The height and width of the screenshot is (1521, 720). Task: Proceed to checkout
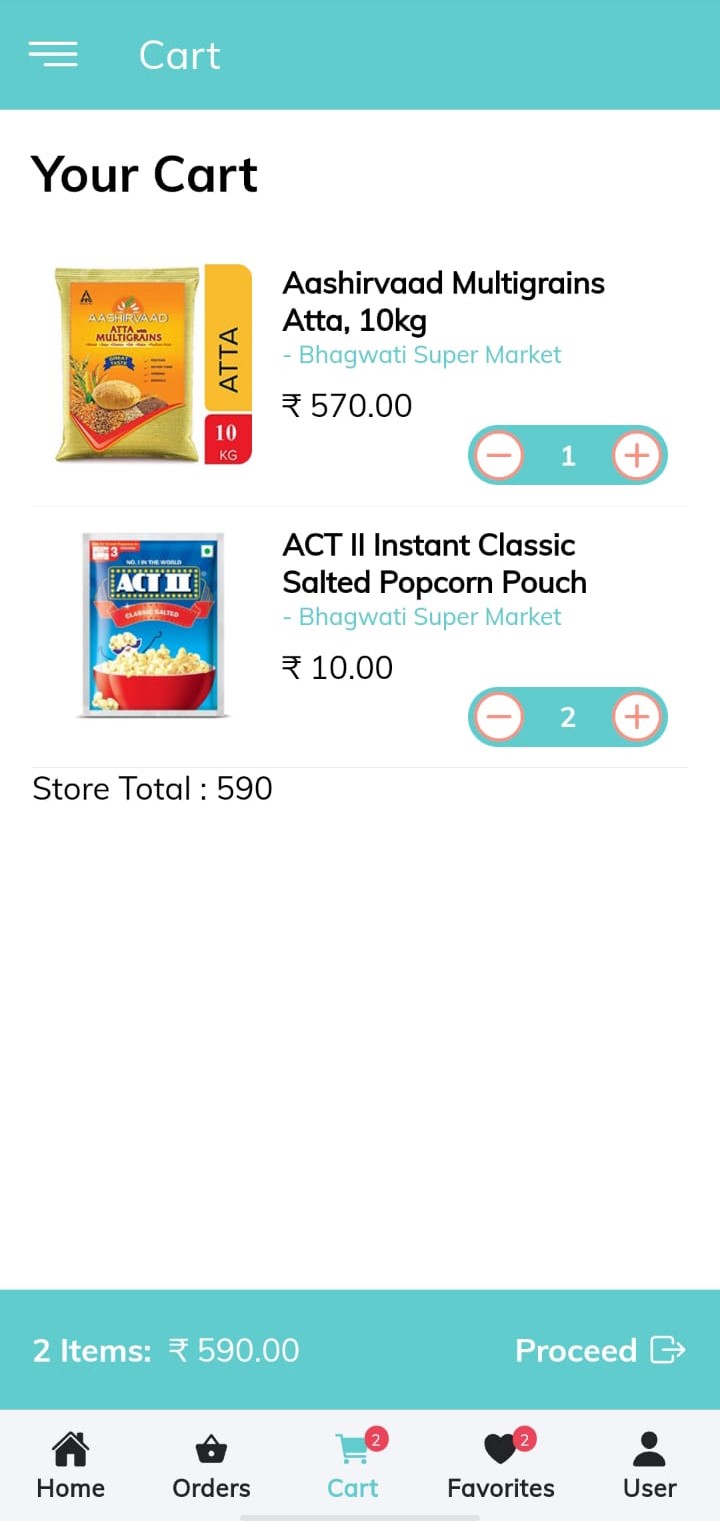tap(600, 1350)
